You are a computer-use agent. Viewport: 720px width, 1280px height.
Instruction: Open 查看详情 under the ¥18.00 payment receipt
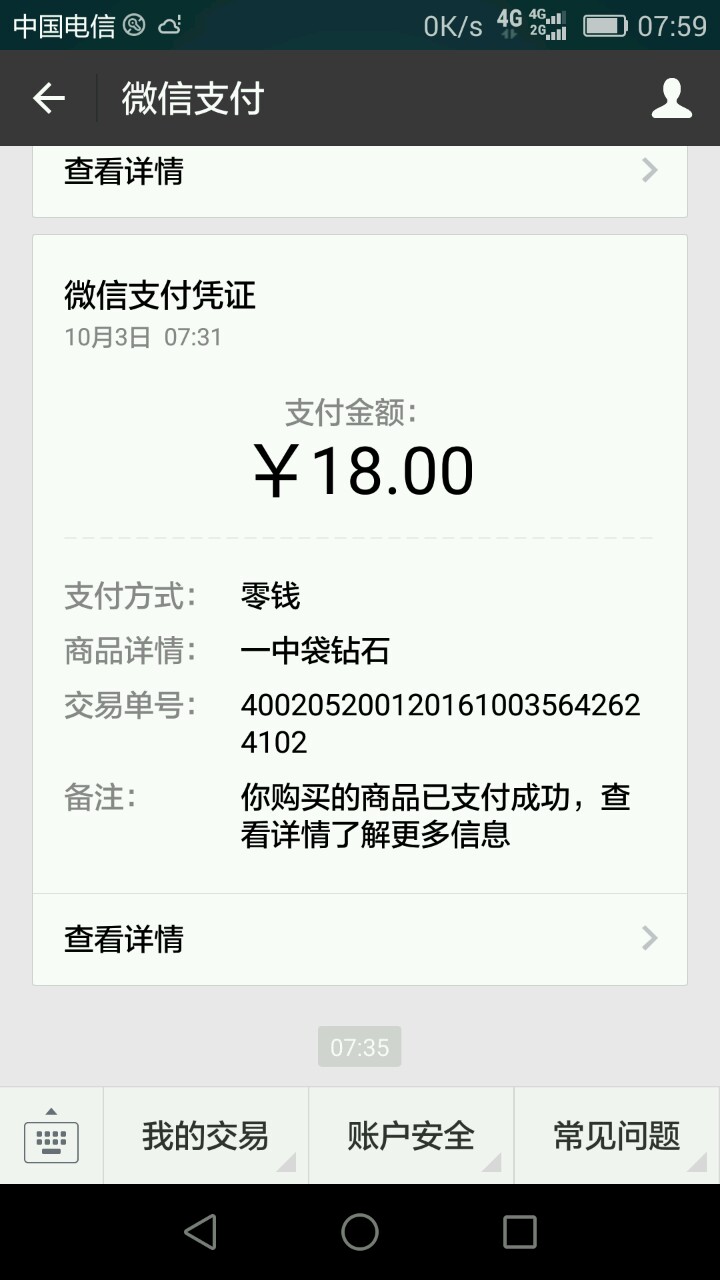coord(359,939)
